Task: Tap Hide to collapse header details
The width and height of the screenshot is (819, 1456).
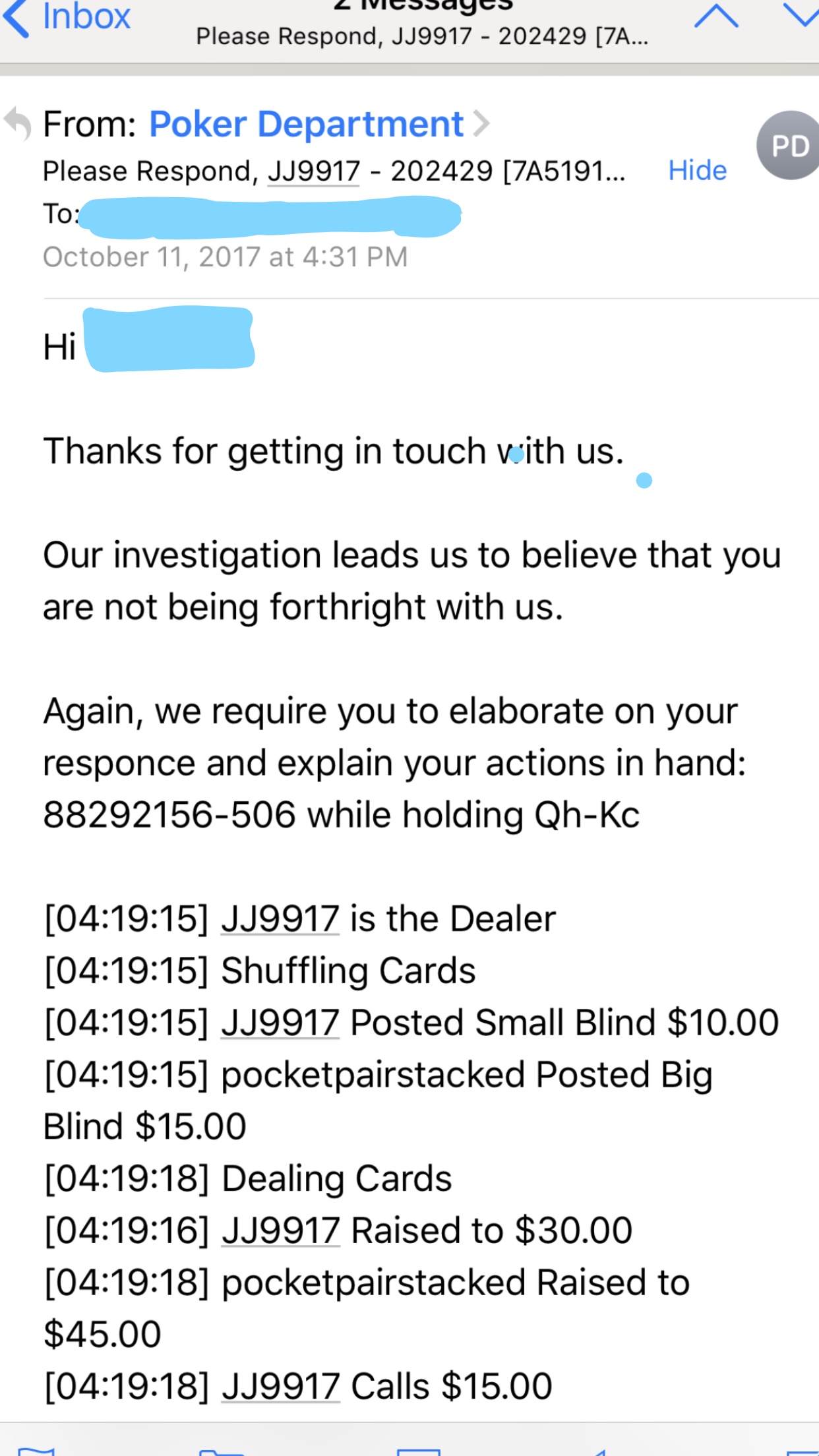Action: (697, 171)
